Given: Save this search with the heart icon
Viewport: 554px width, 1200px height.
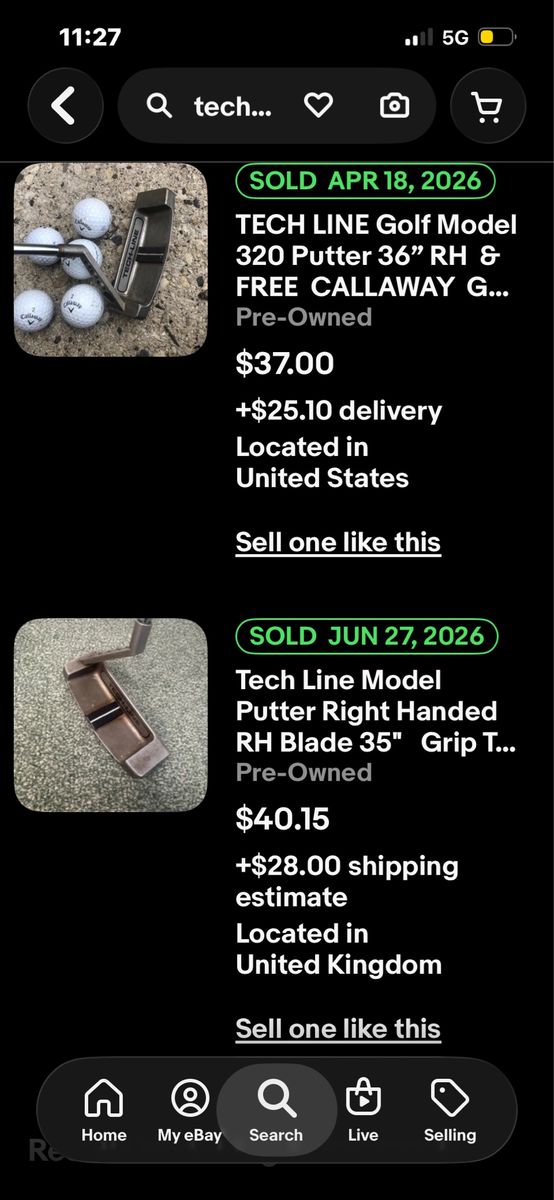Looking at the screenshot, I should tap(318, 105).
